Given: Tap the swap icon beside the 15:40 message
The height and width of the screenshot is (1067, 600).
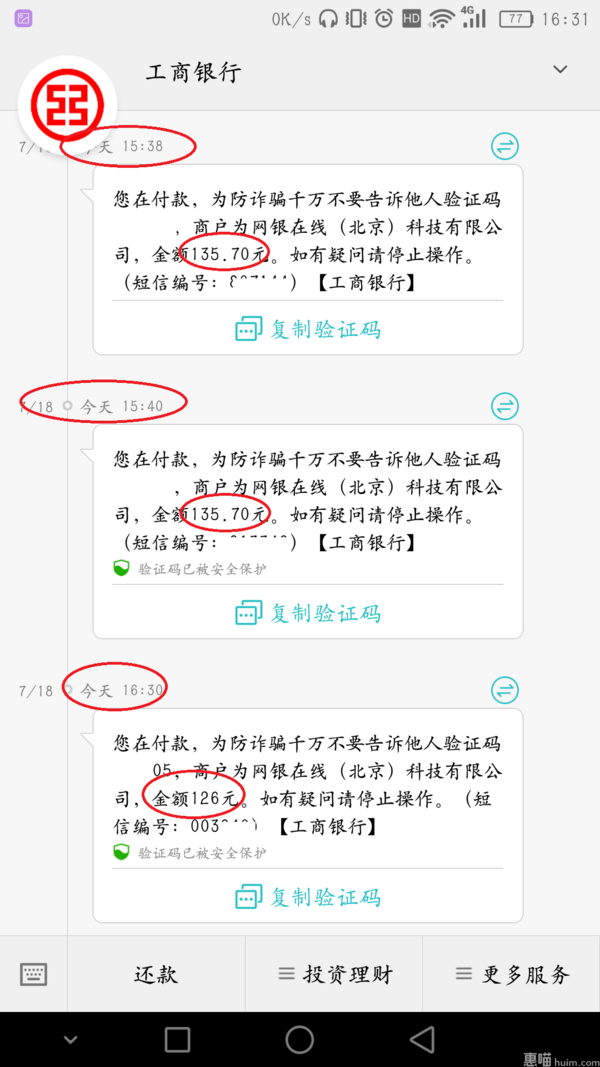Looking at the screenshot, I should coord(505,406).
